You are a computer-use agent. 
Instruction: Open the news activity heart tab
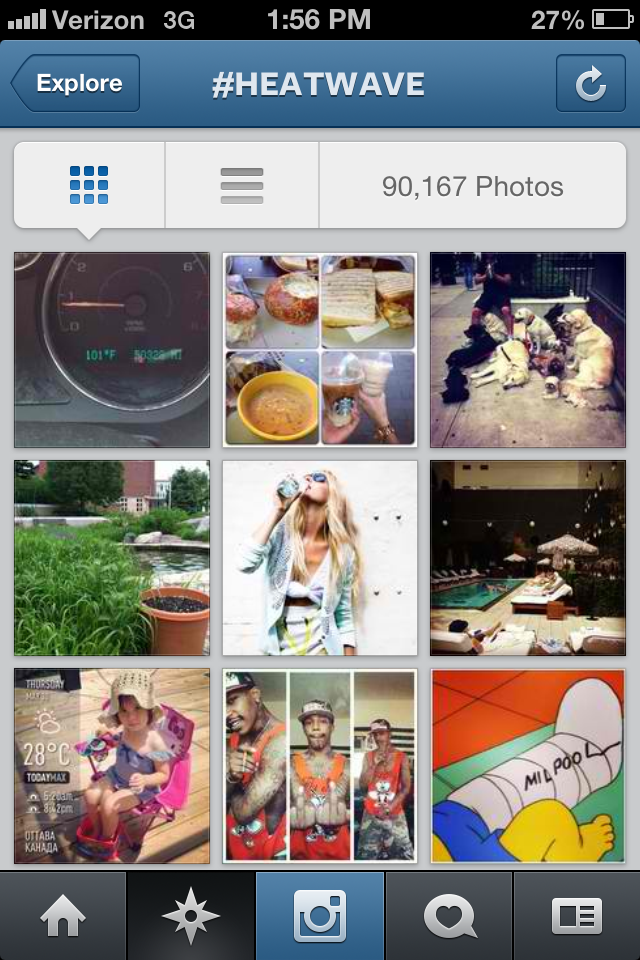point(449,916)
